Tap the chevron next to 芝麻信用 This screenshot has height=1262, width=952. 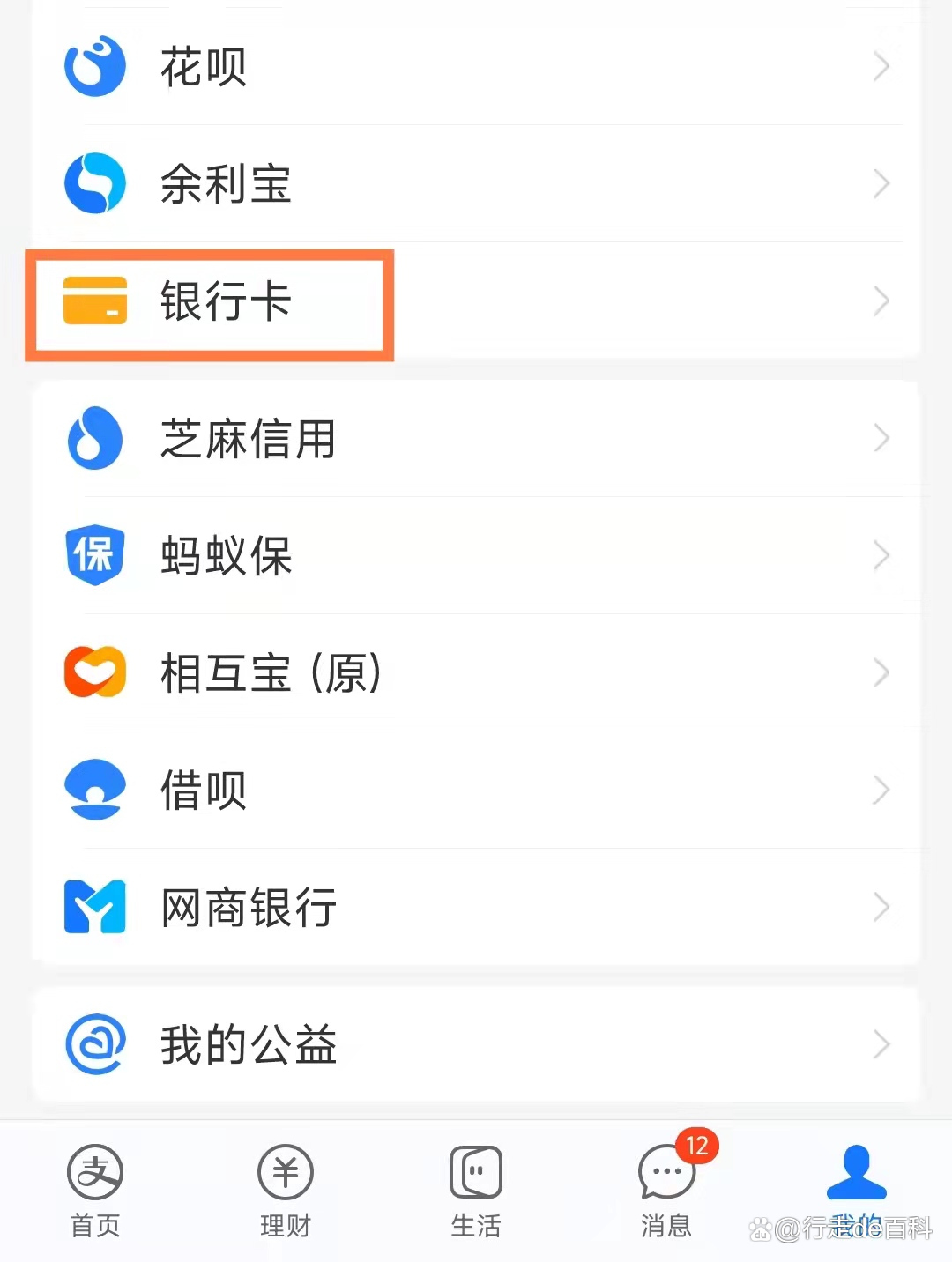tap(881, 438)
